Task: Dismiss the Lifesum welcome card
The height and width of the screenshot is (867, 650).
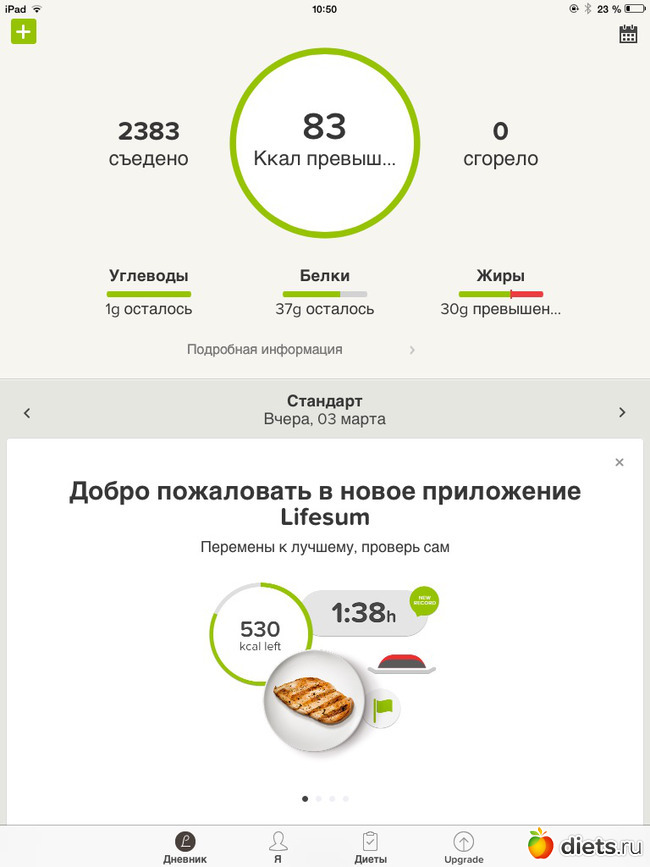Action: pyautogui.click(x=619, y=462)
